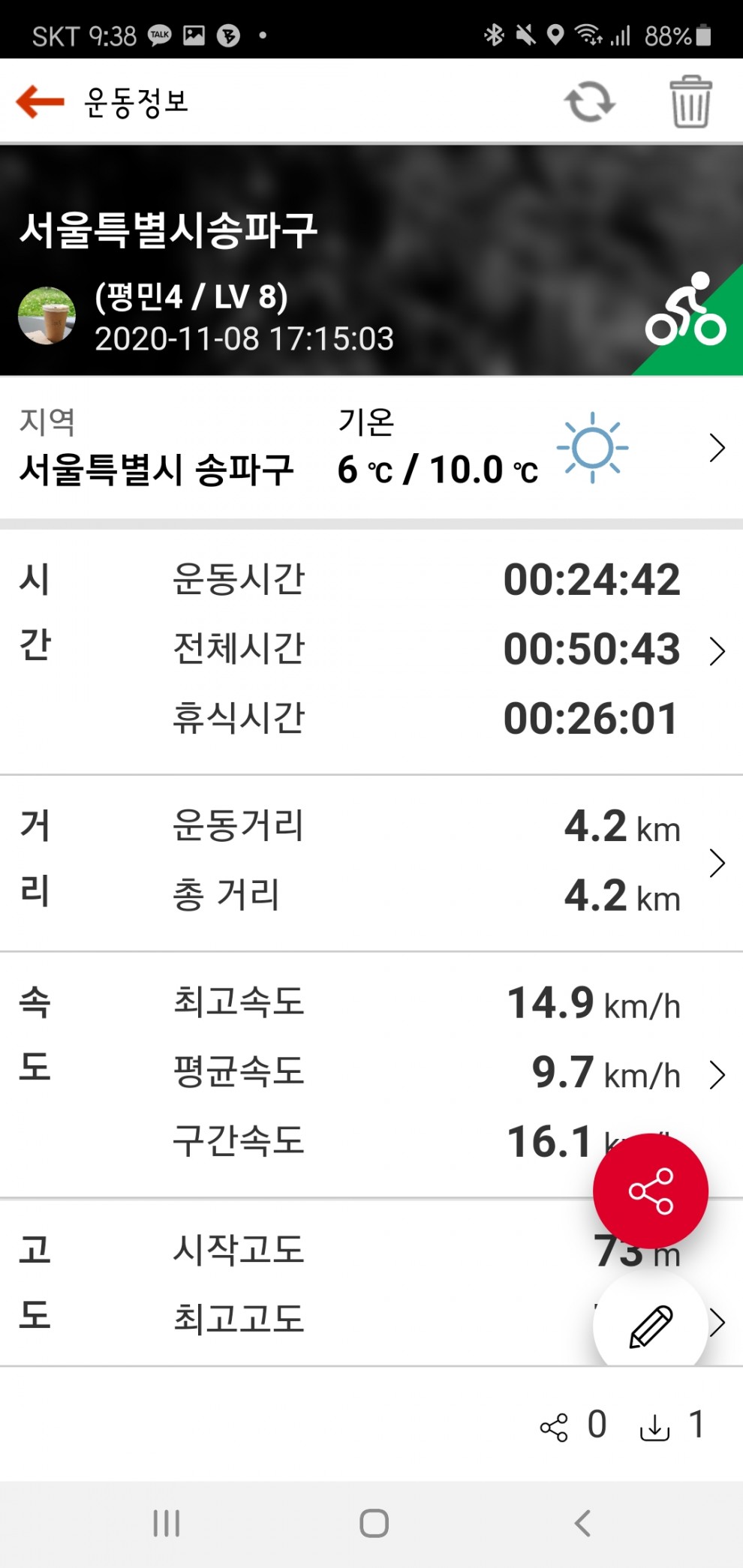
Task: Open the user profile picture
Action: pyautogui.click(x=47, y=316)
